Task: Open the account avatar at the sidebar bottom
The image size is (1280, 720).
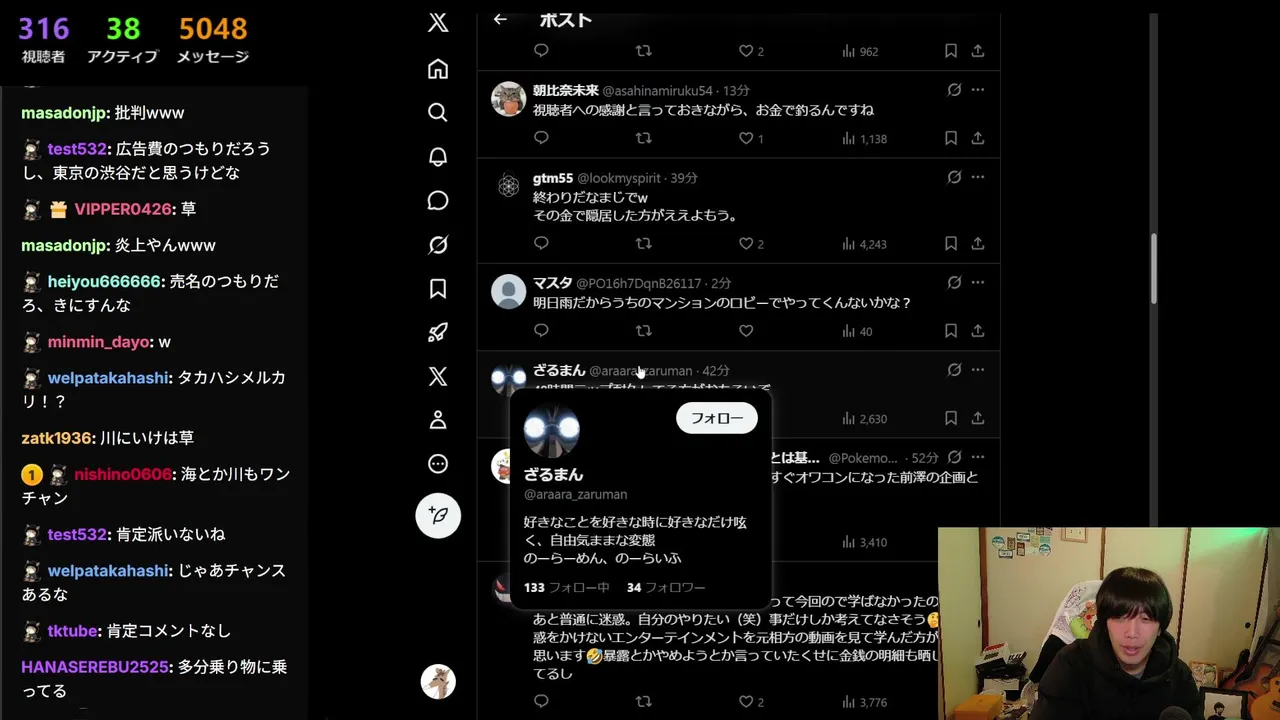Action: (x=438, y=682)
